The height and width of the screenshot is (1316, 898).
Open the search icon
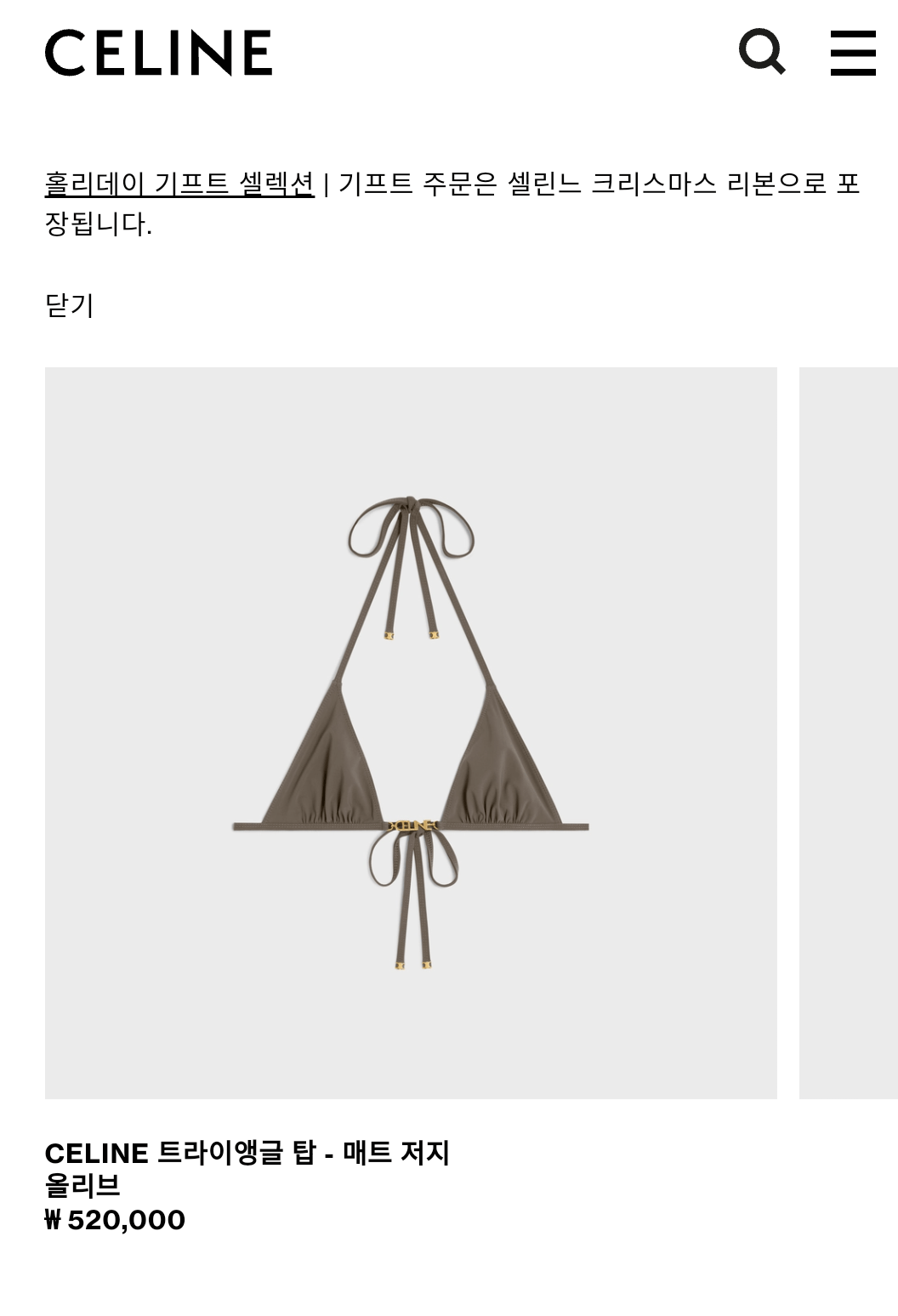761,52
